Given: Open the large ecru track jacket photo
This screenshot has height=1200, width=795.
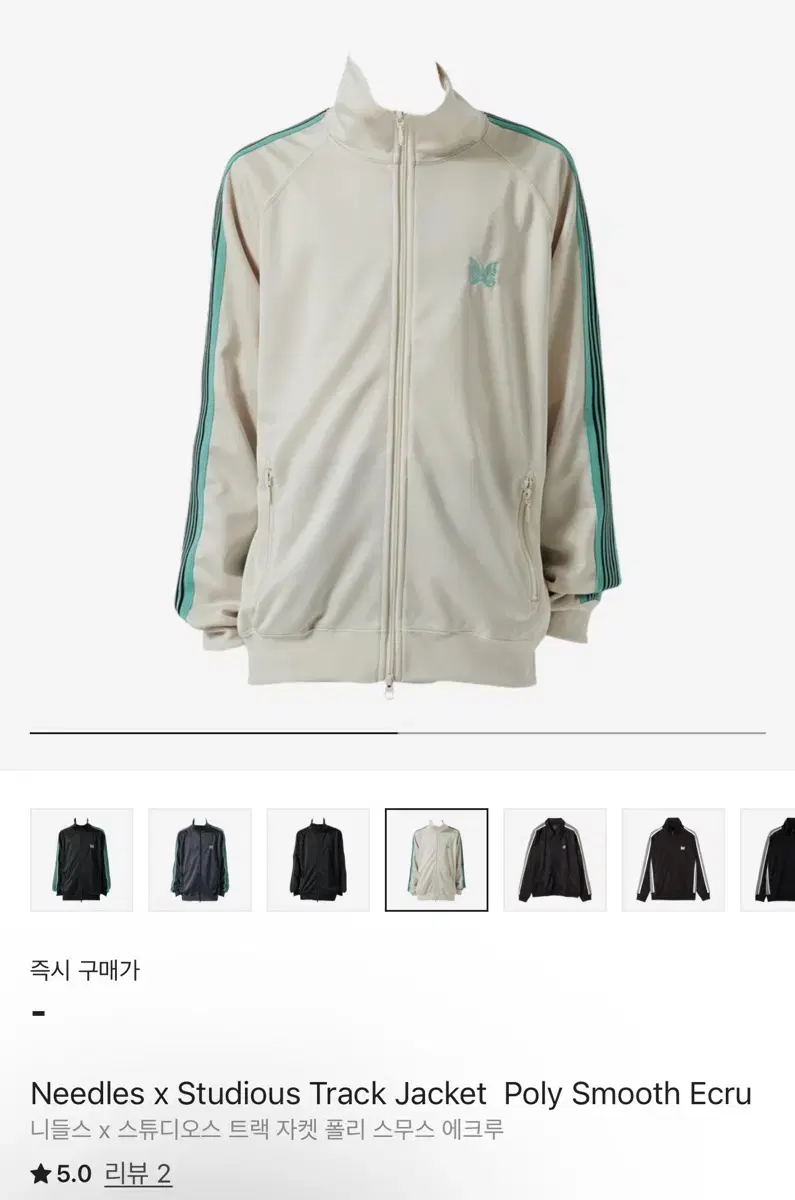Looking at the screenshot, I should (398, 390).
